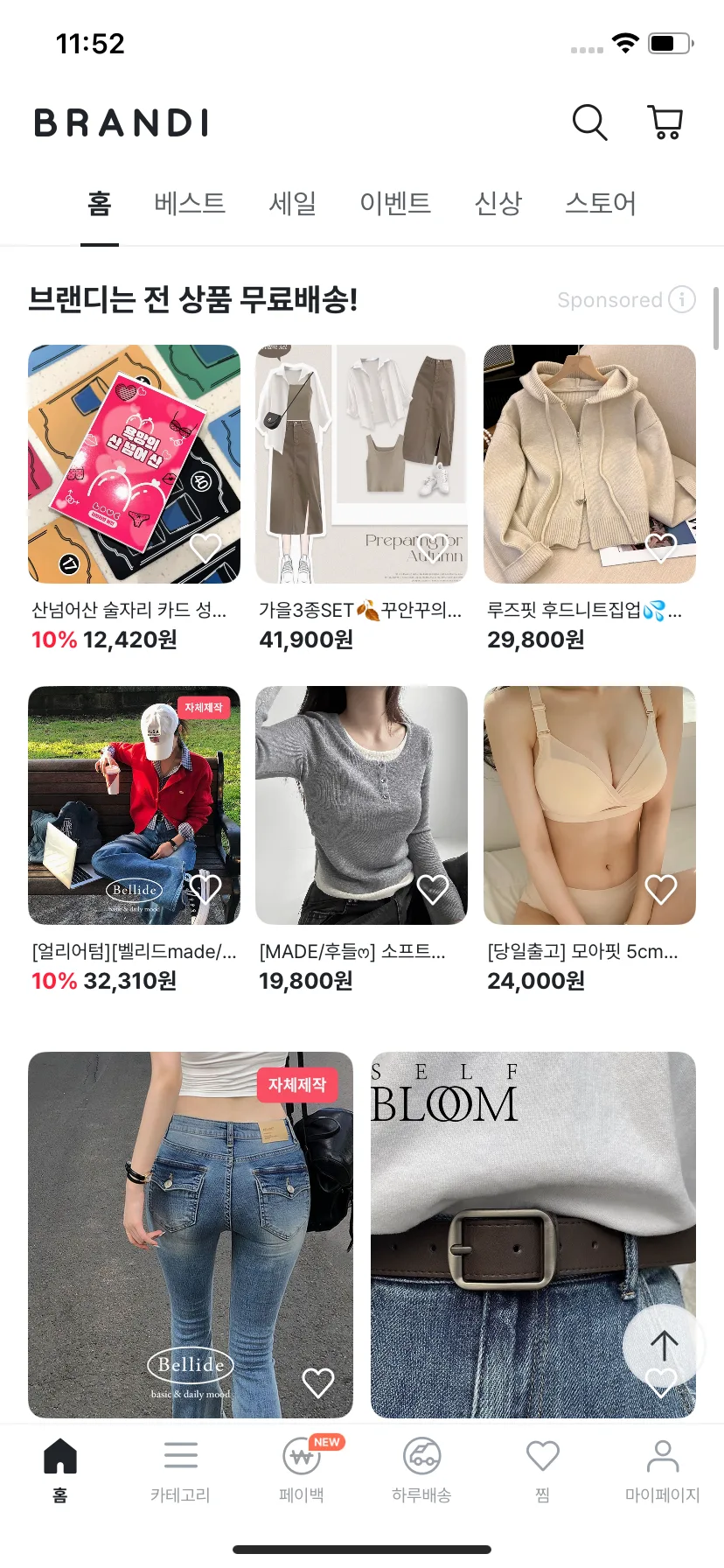This screenshot has width=724, height=1568.
Task: Click the Sponsored info icon
Action: tap(680, 300)
